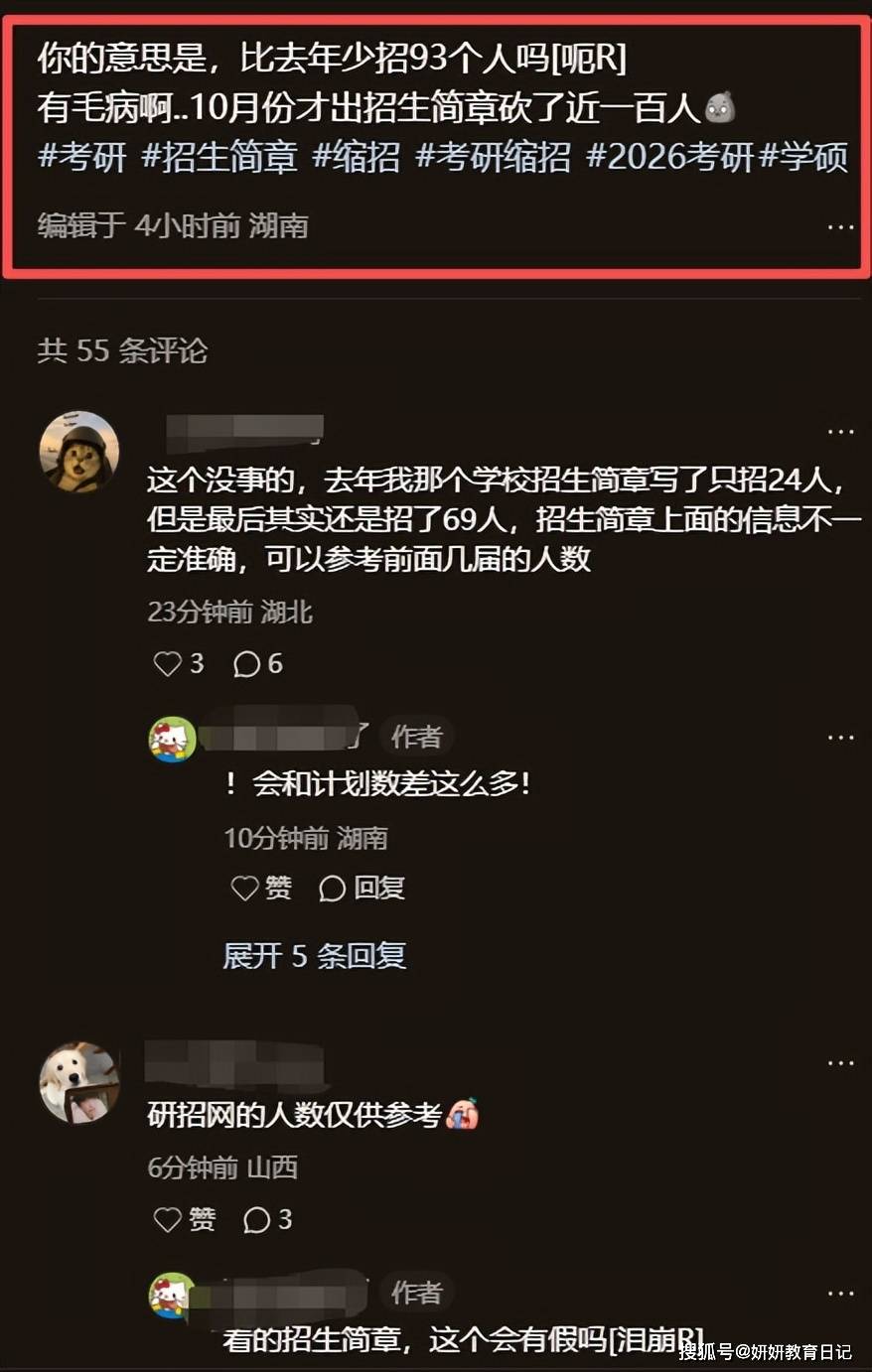Like the author's reply 会和计划数差这么多
Screen dimensions: 872x1372
(261, 888)
